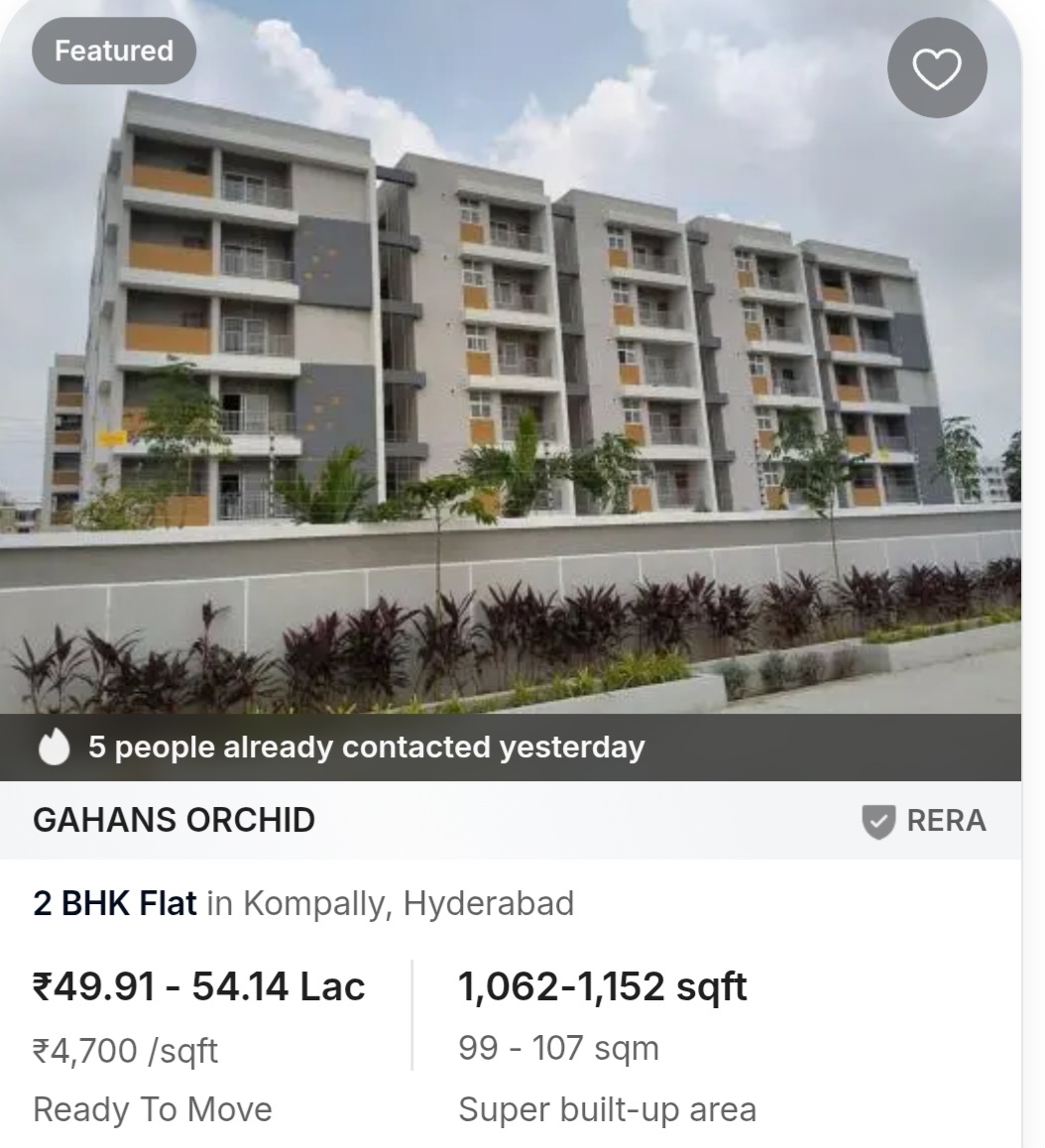Viewport: 1045px width, 1148px height.
Task: Click the 5 people contacted yesterday banner
Action: pyautogui.click(x=367, y=746)
